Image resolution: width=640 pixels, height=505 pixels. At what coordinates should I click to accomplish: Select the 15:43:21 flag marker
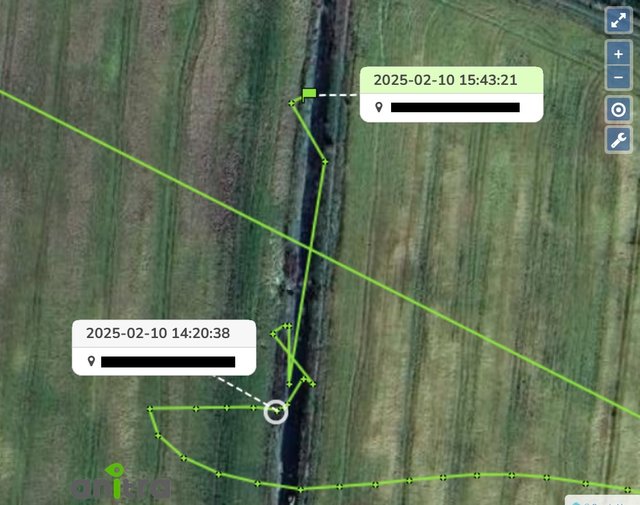(x=308, y=93)
